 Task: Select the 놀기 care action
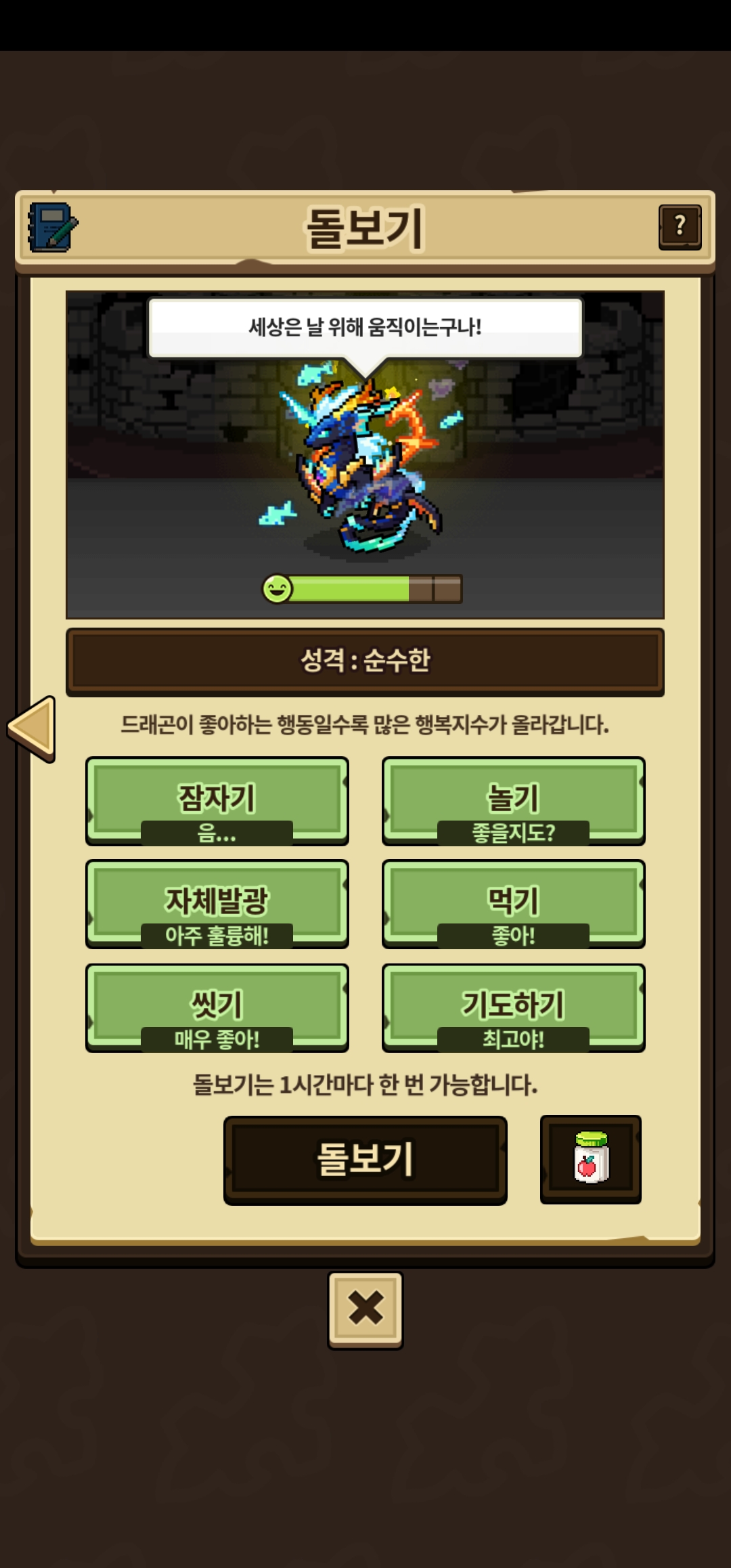pyautogui.click(x=513, y=800)
